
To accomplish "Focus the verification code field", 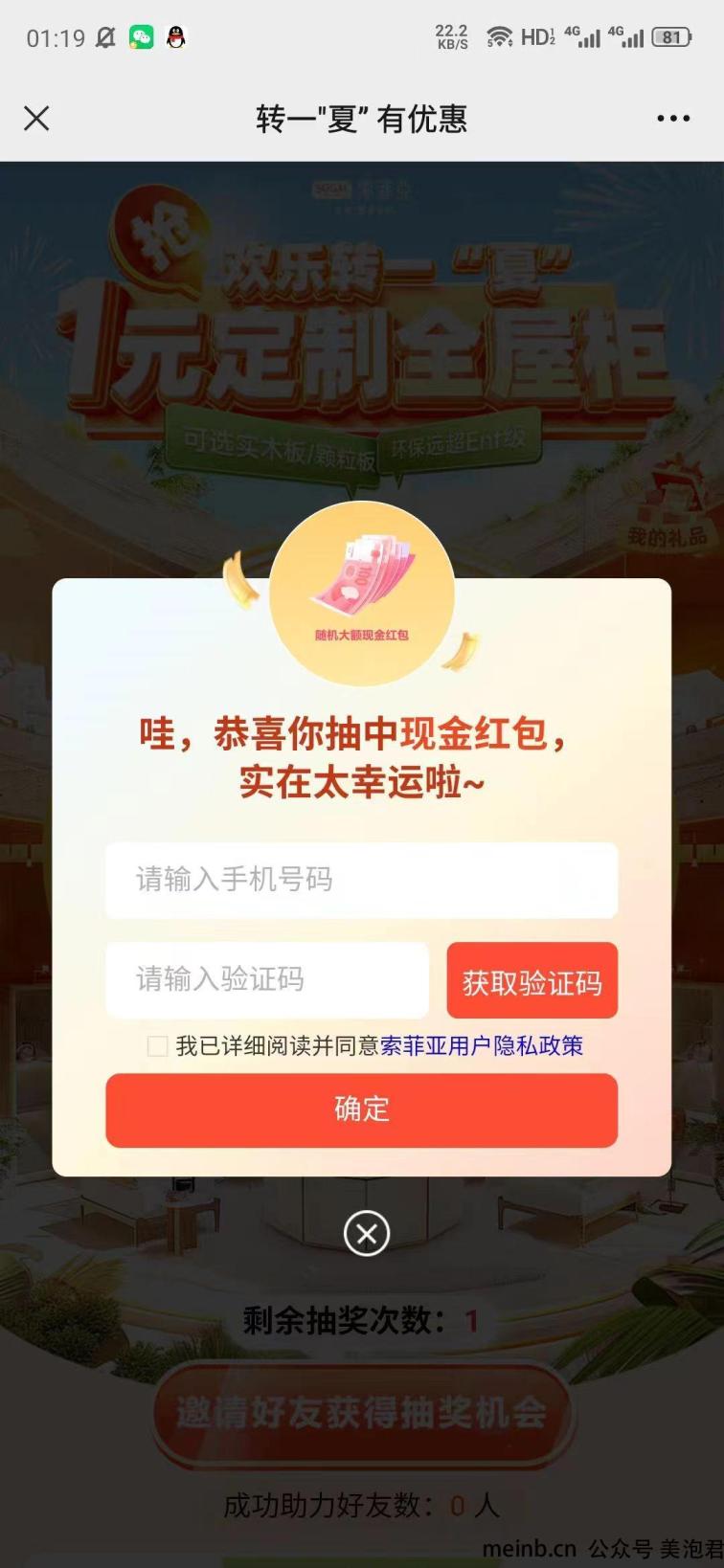I will tap(266, 979).
